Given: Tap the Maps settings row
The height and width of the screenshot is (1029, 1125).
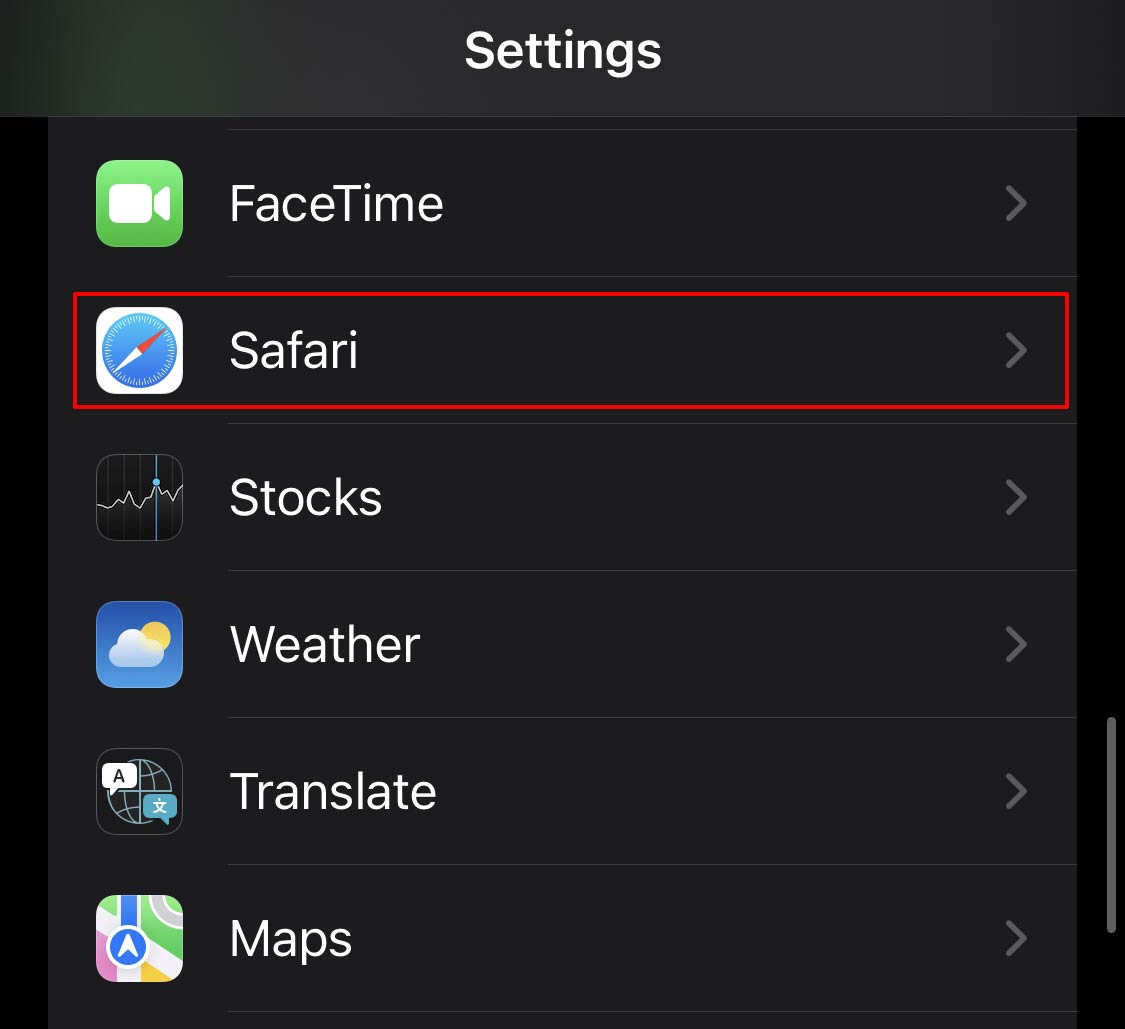Looking at the screenshot, I should (560, 939).
